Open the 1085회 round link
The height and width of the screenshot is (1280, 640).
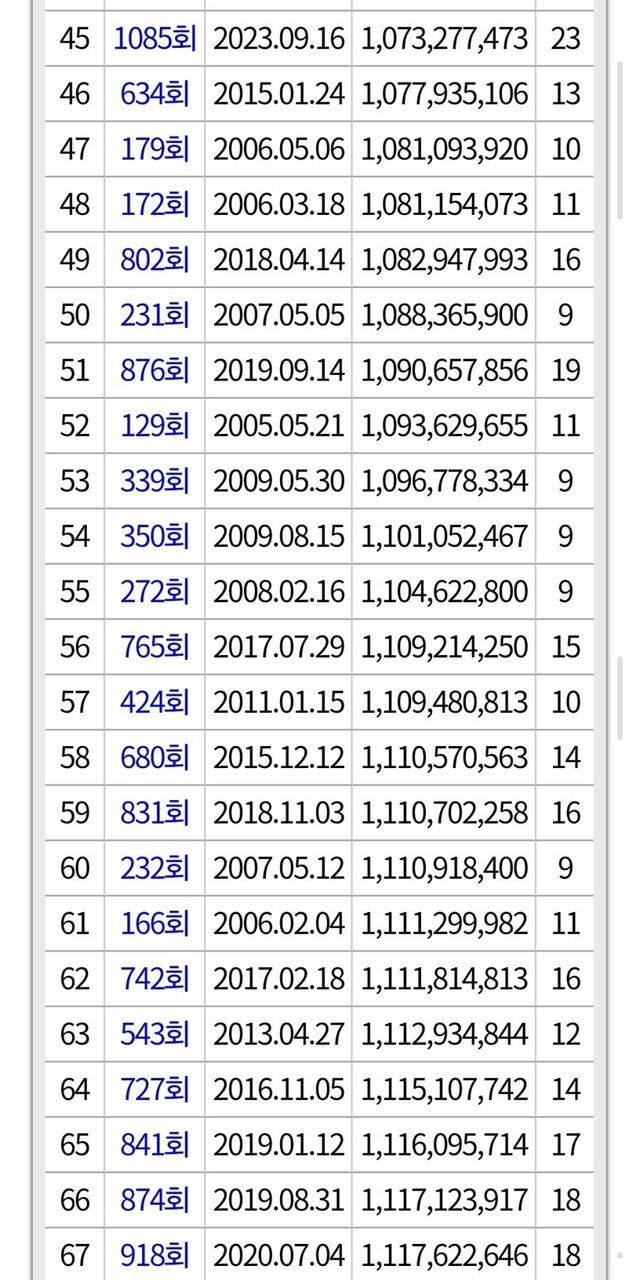coord(155,39)
